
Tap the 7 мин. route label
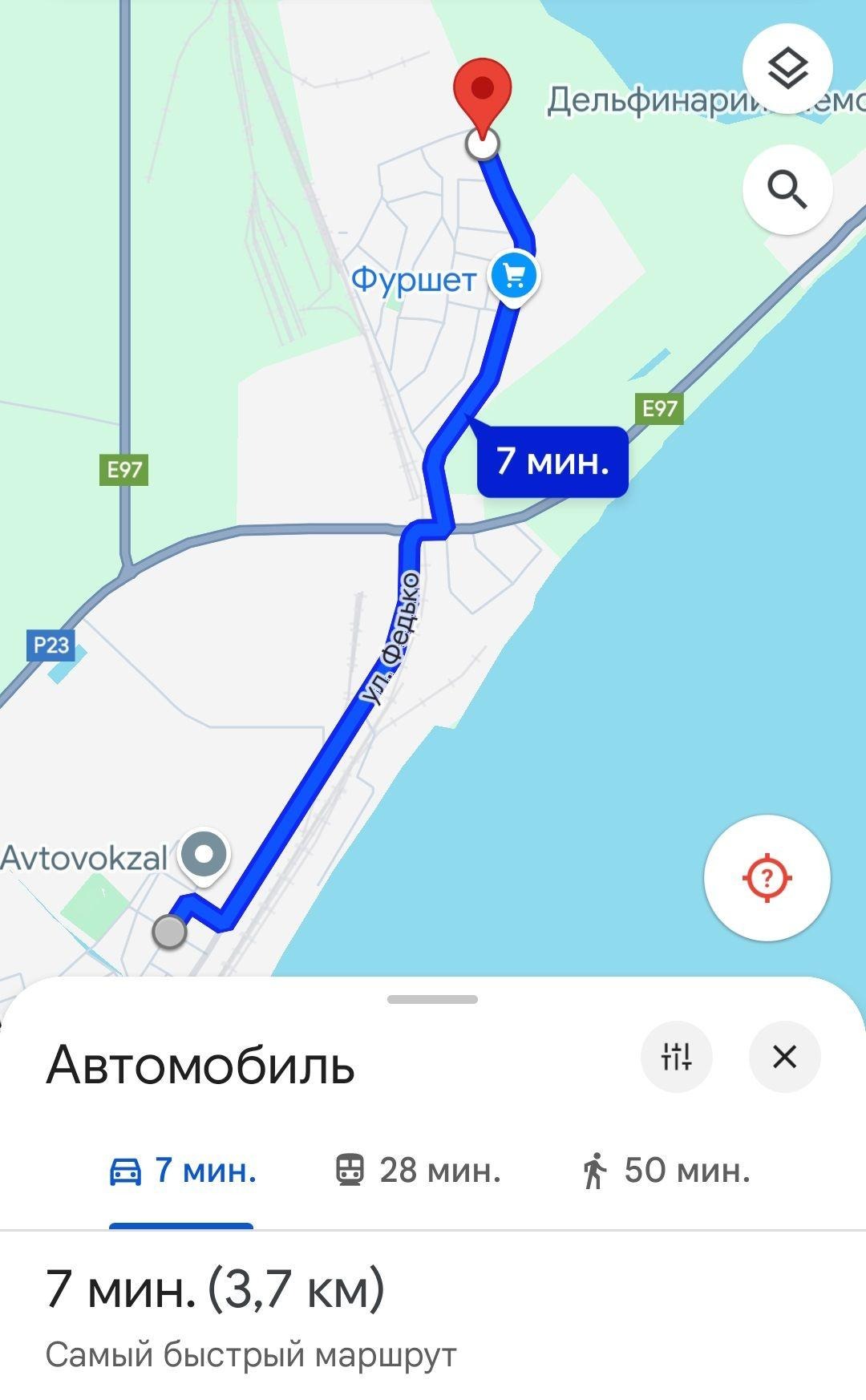click(552, 461)
